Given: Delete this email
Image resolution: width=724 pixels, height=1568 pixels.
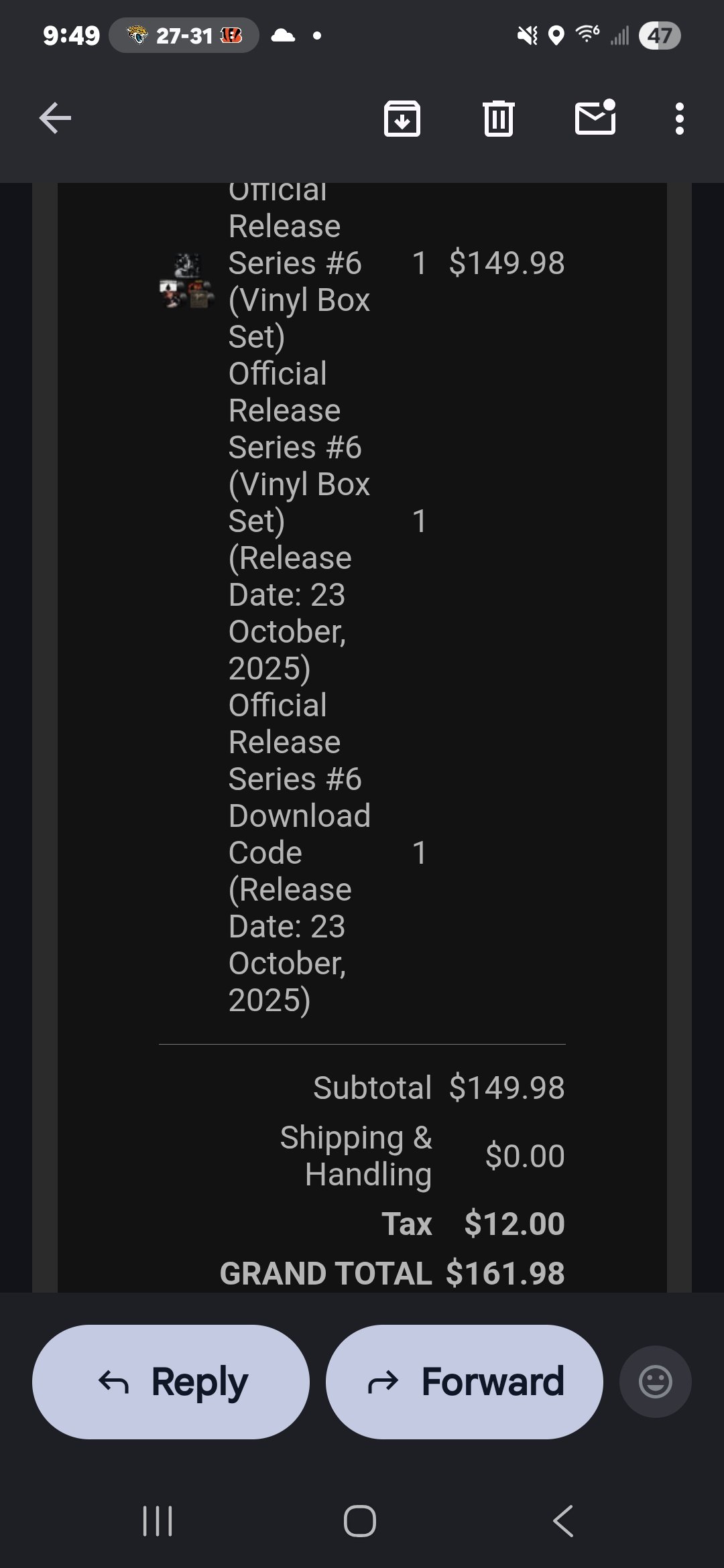Looking at the screenshot, I should click(499, 119).
